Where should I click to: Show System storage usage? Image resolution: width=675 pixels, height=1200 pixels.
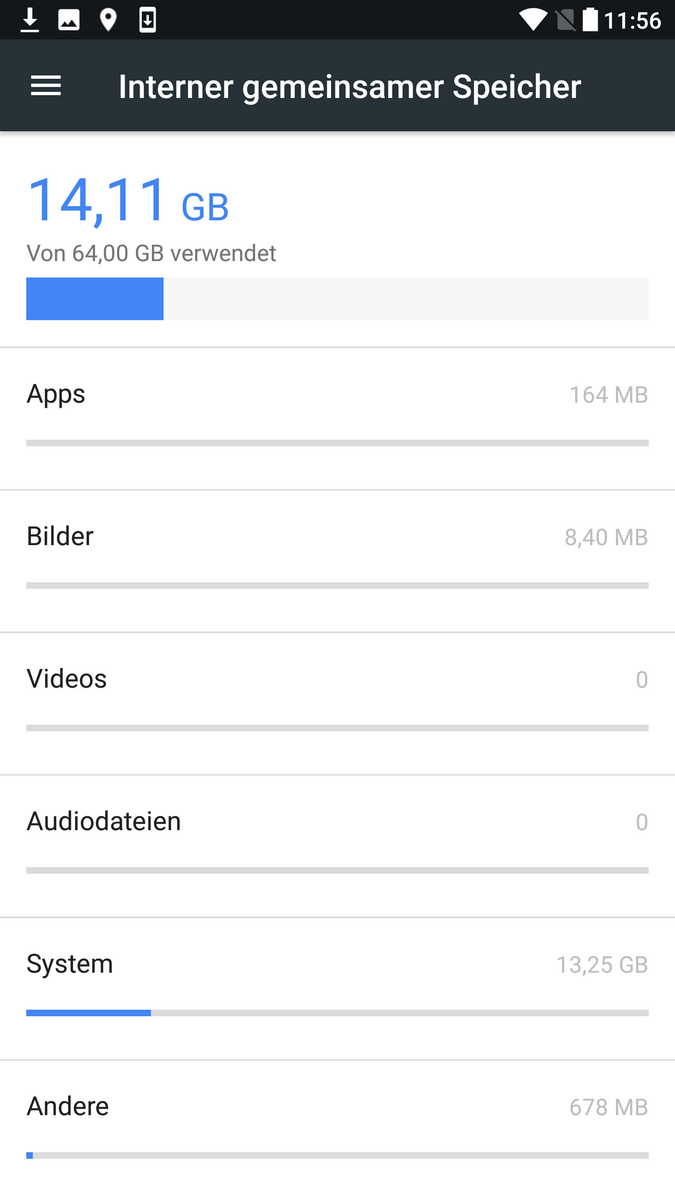tap(337, 988)
